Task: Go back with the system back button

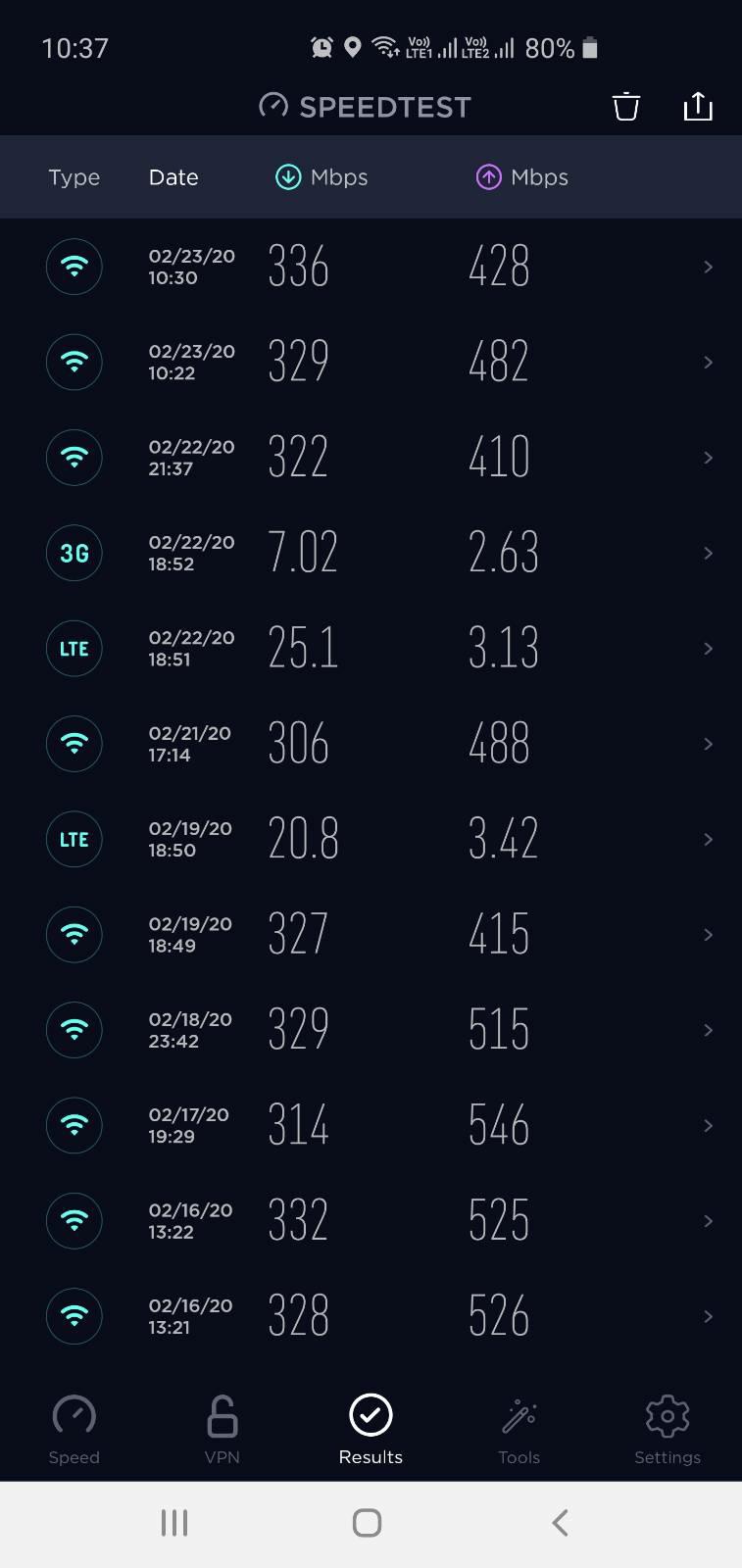Action: click(560, 1523)
